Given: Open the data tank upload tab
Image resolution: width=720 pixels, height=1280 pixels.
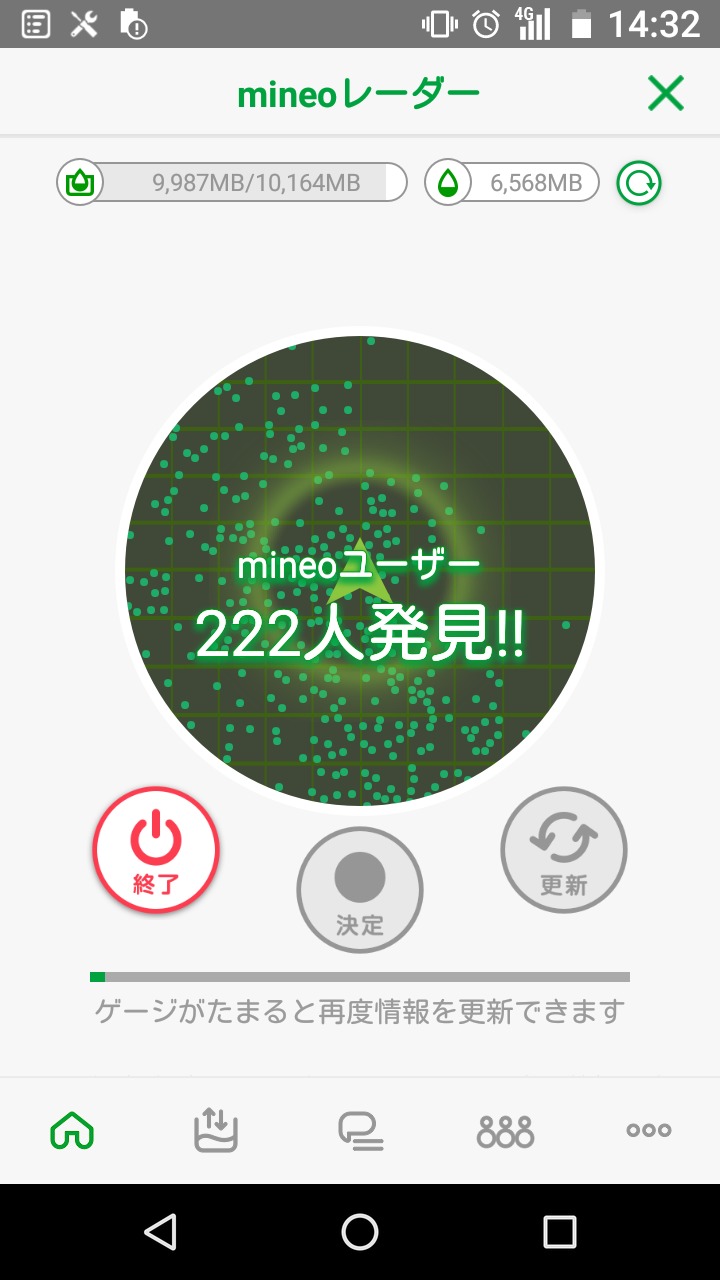Looking at the screenshot, I should click(215, 1131).
